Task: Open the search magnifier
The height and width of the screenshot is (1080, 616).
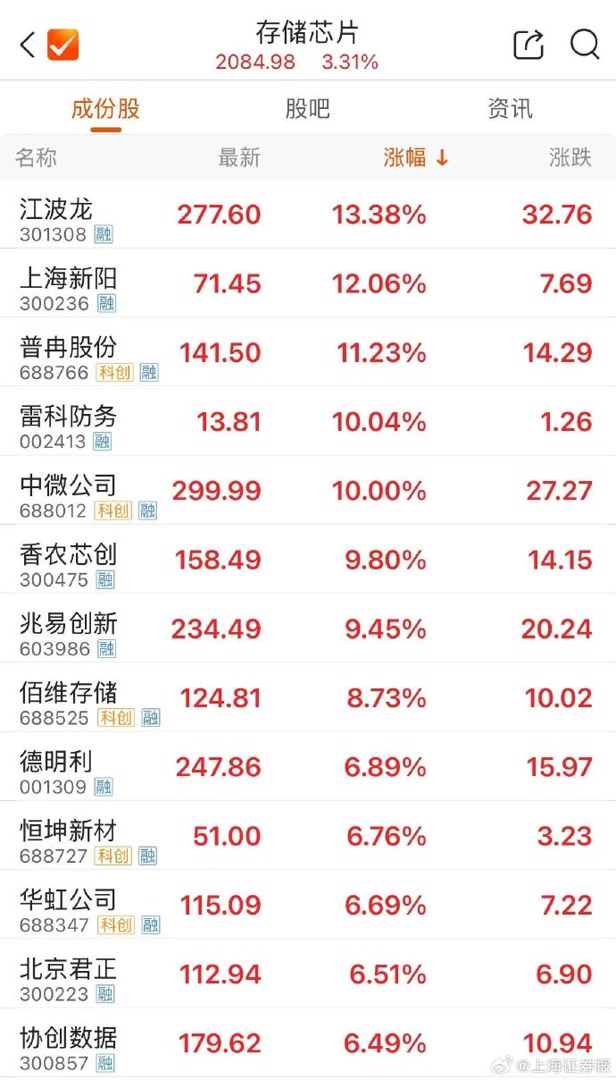Action: pos(584,44)
